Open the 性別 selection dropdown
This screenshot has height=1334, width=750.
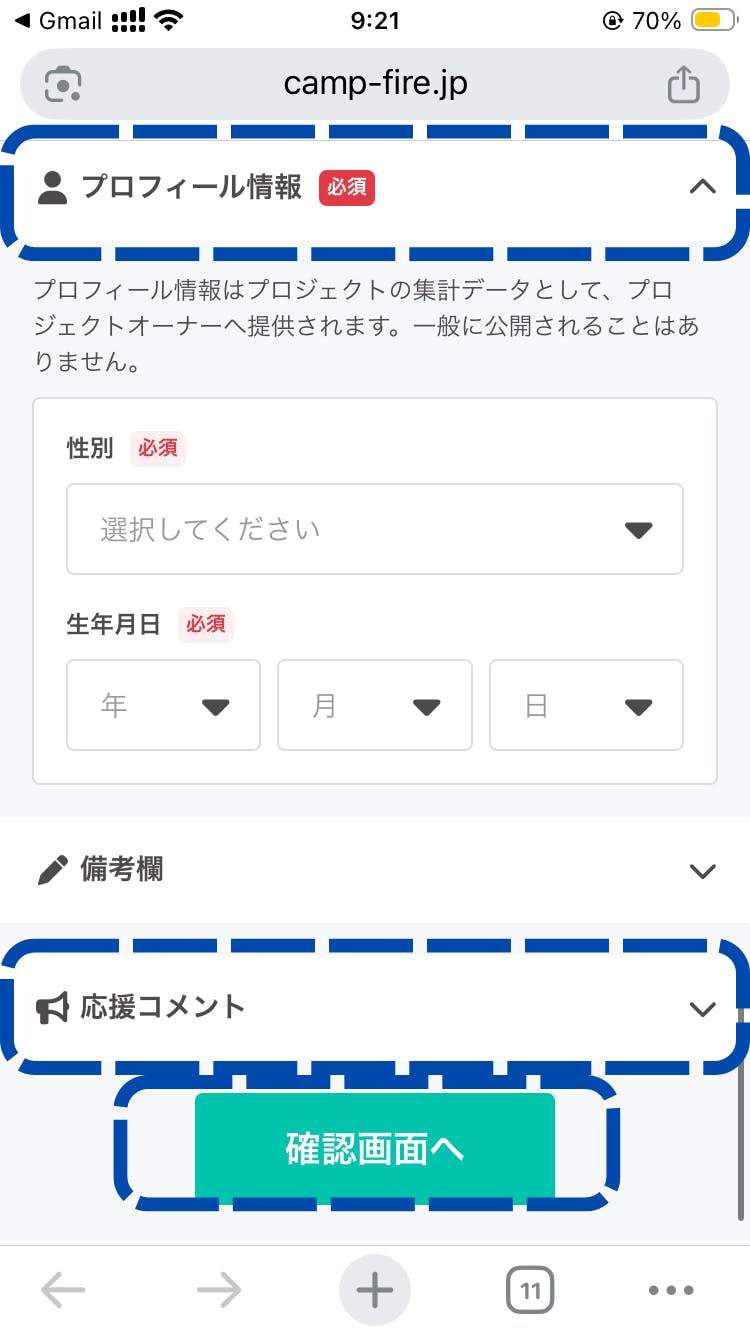(x=375, y=529)
